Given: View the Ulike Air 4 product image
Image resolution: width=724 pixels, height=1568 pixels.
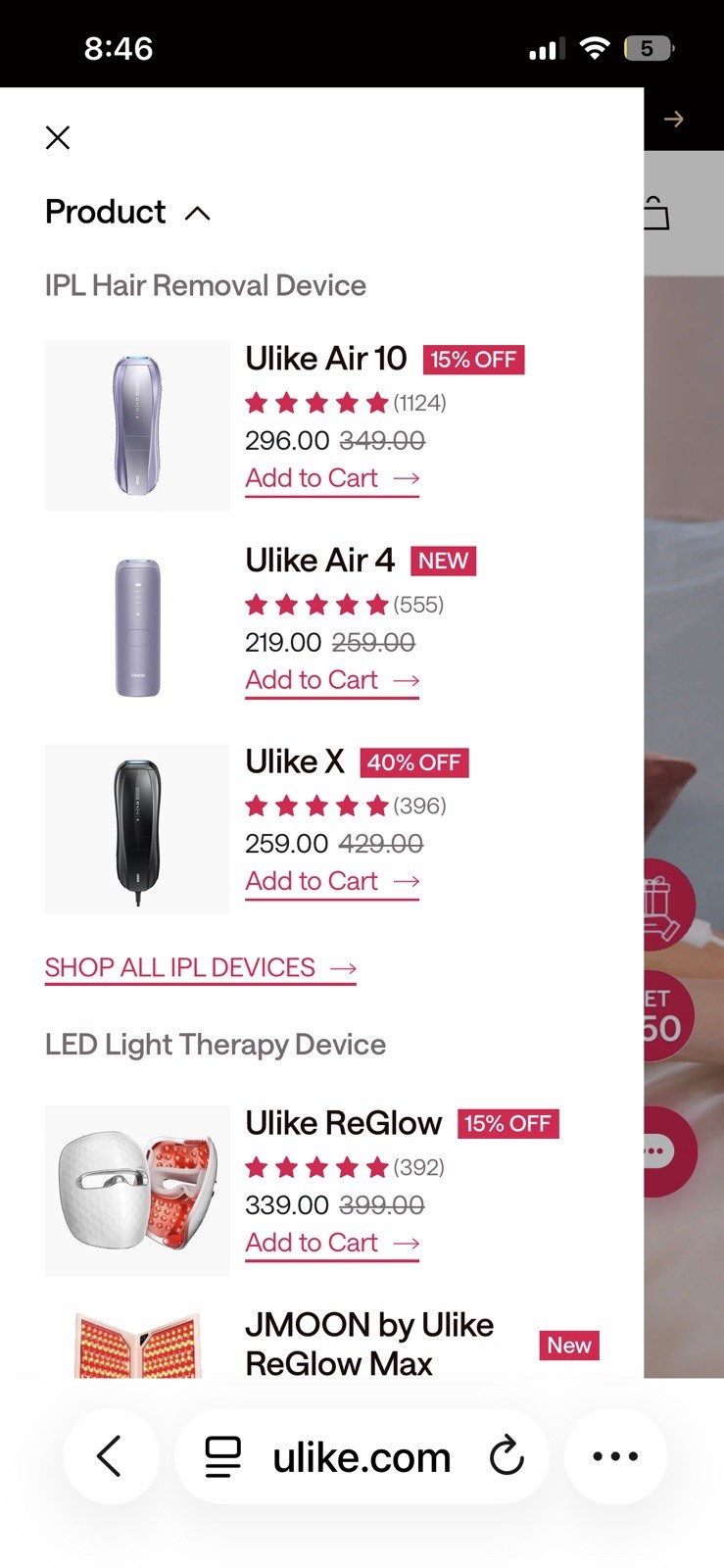Looking at the screenshot, I should 137,627.
